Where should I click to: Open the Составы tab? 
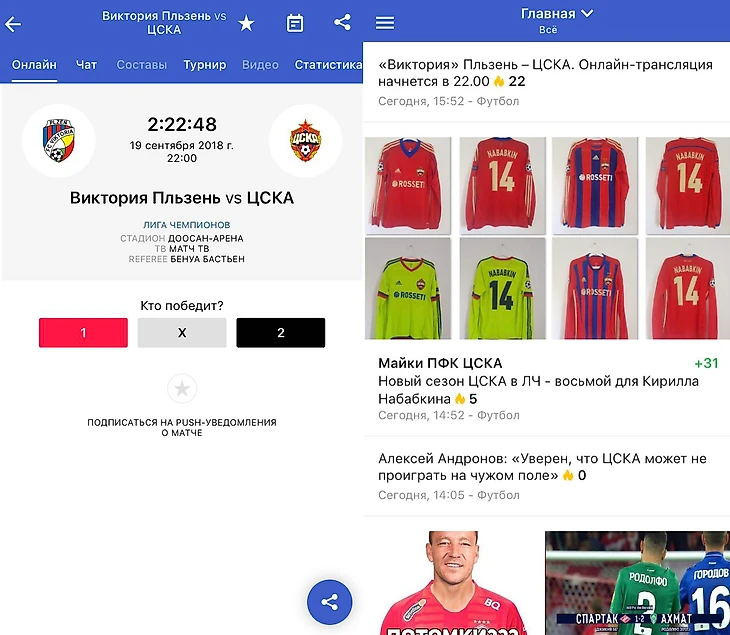point(141,65)
